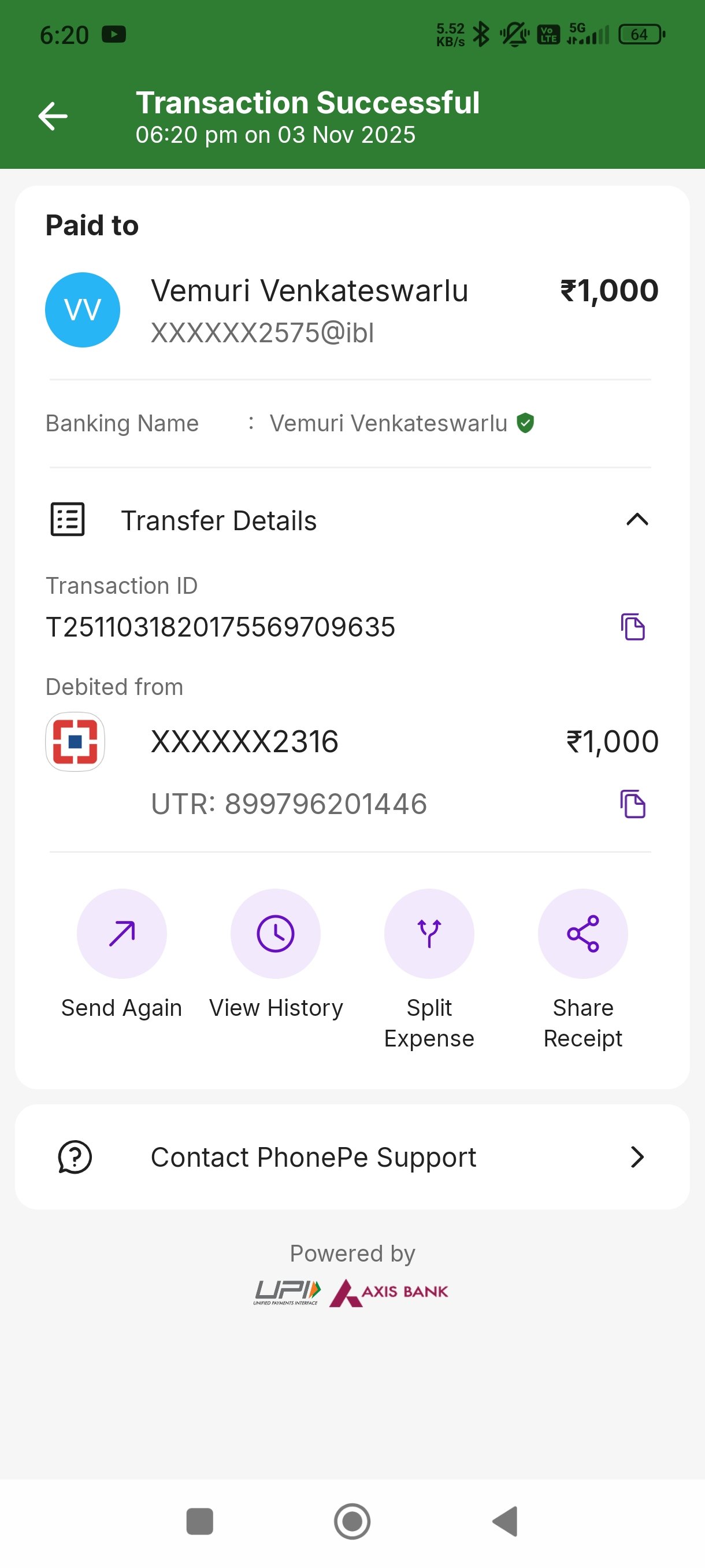Tap the Transfer Details list icon
705x1568 pixels.
66,519
